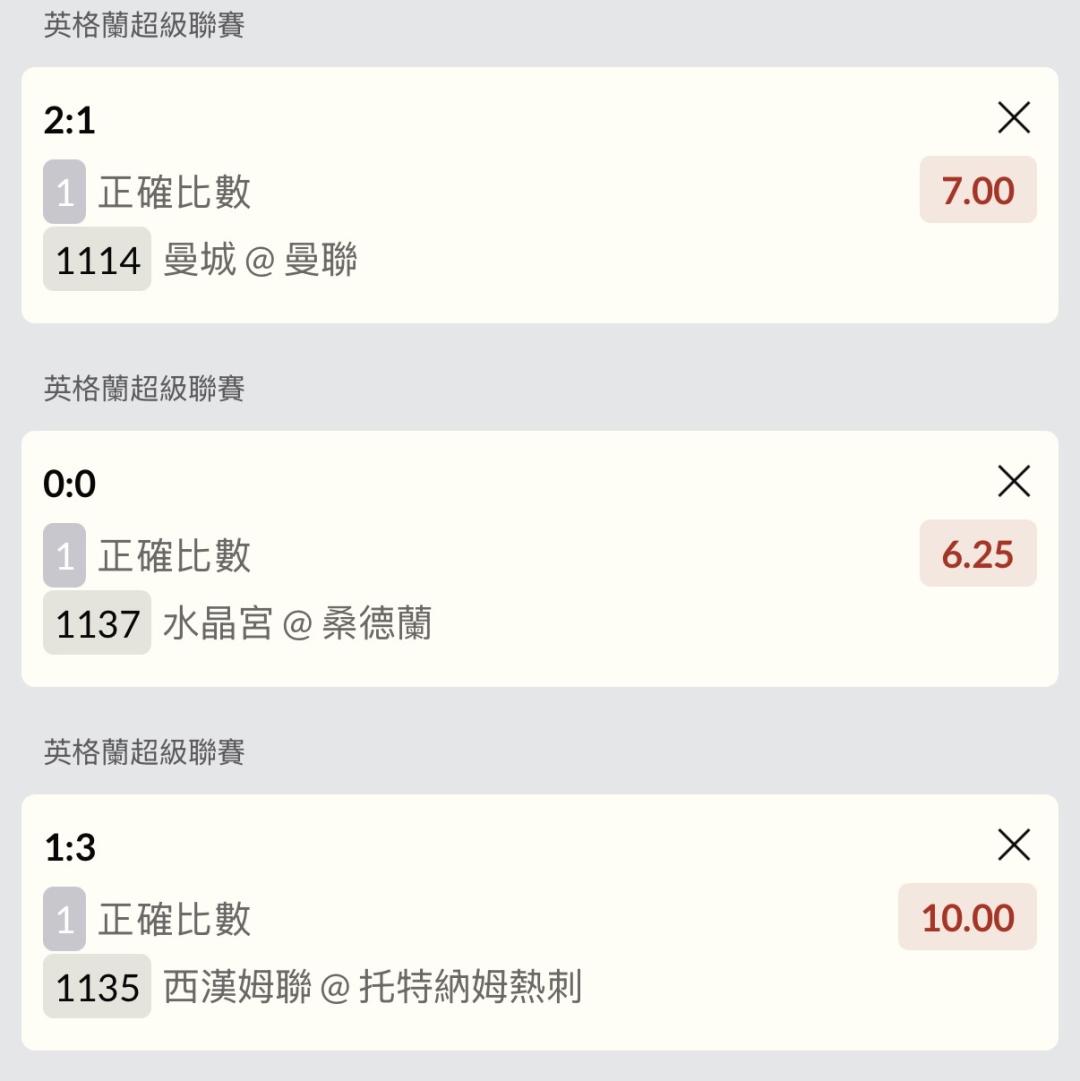Remove the 2:1 曼城 @ 曼聯 selection
1080x1081 pixels.
(x=1014, y=119)
